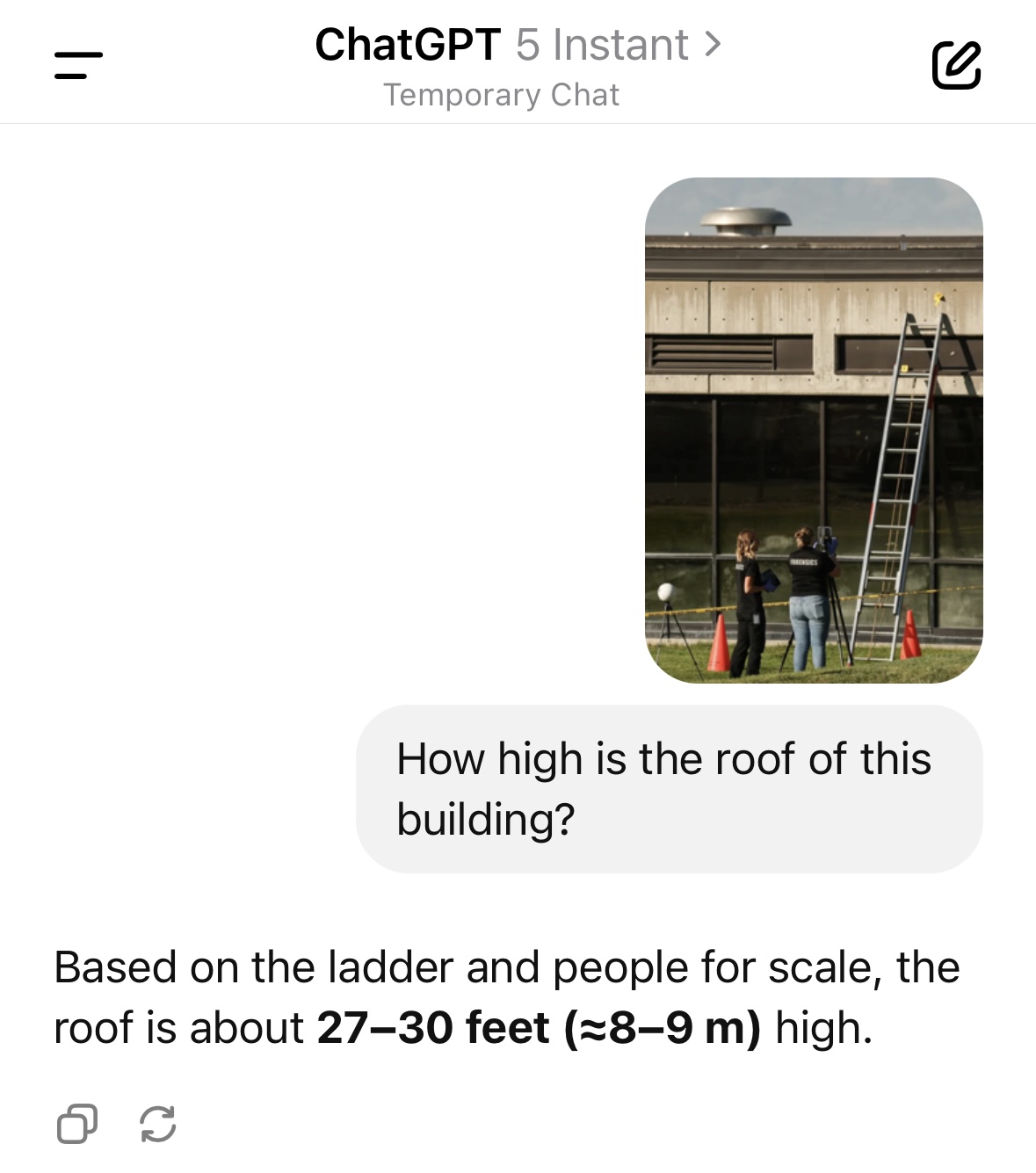Open the ChatGPT 5 Instant model picker

[x=518, y=45]
